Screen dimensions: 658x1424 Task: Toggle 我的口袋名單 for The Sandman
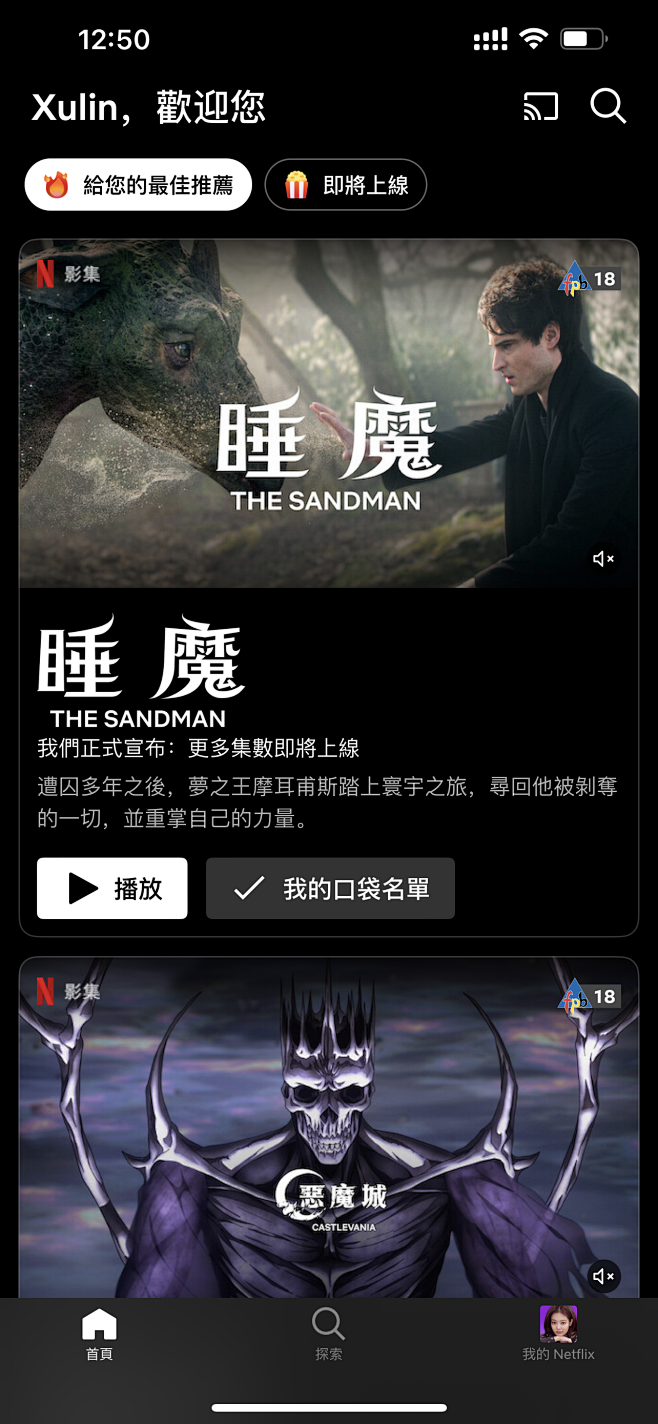coord(330,888)
